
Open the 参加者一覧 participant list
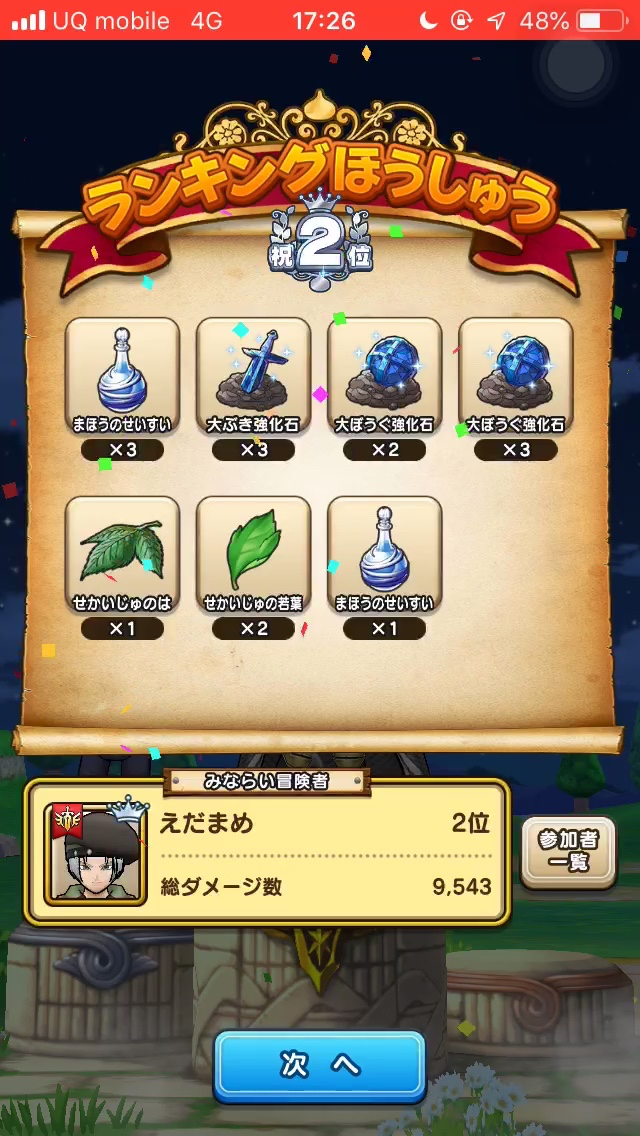coord(568,851)
